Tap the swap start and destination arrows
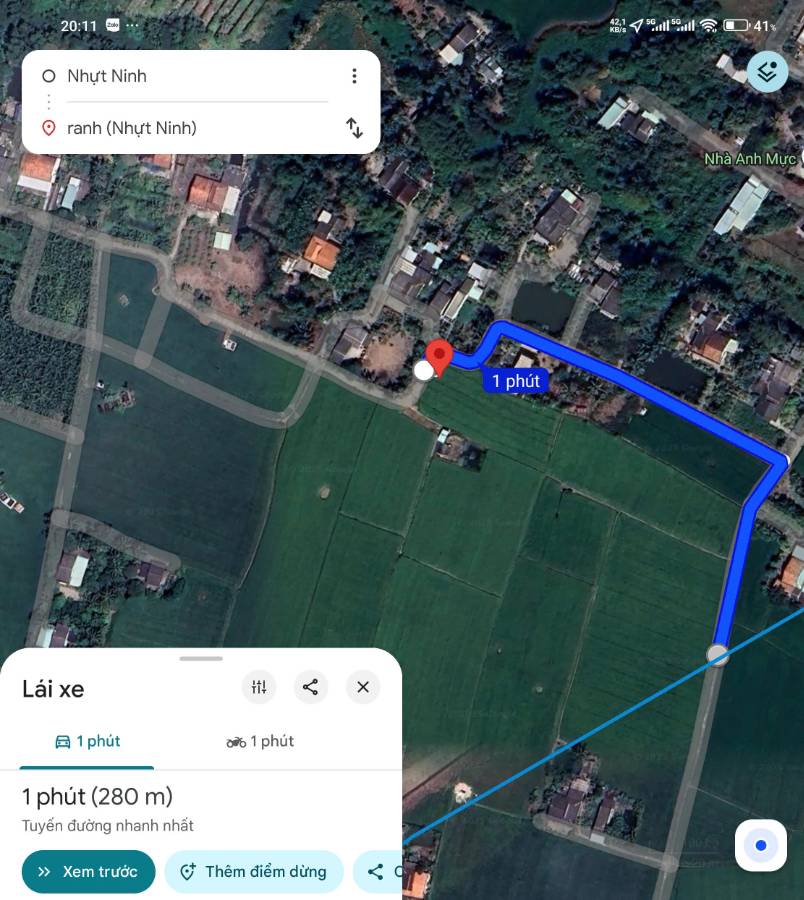This screenshot has height=900, width=804. click(x=354, y=127)
